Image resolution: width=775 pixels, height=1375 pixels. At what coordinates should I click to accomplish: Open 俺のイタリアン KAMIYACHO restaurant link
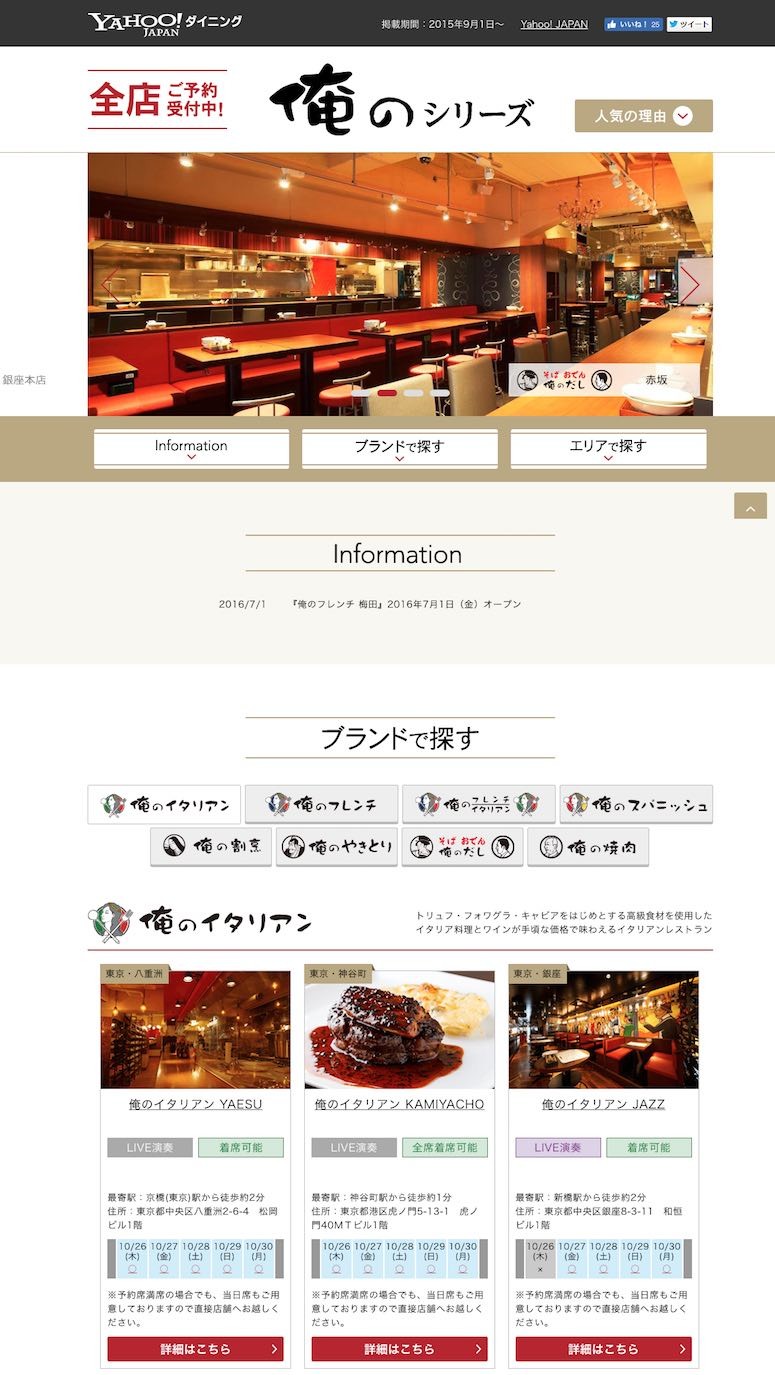(x=399, y=1104)
